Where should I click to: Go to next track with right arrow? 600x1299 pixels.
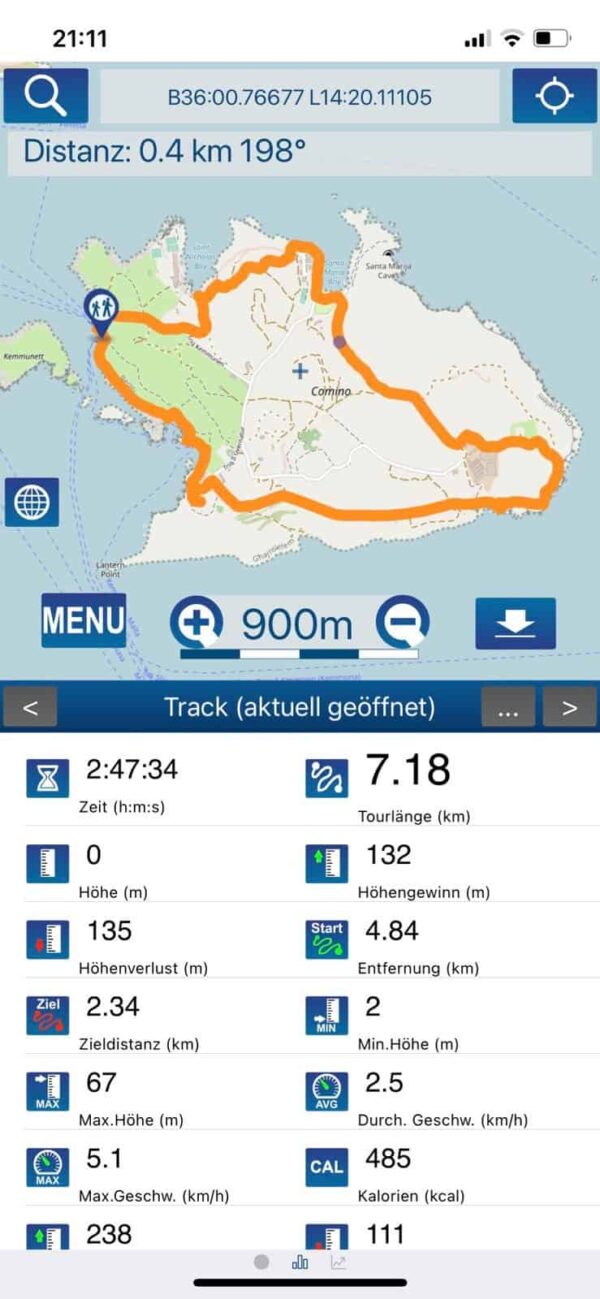pyautogui.click(x=569, y=708)
